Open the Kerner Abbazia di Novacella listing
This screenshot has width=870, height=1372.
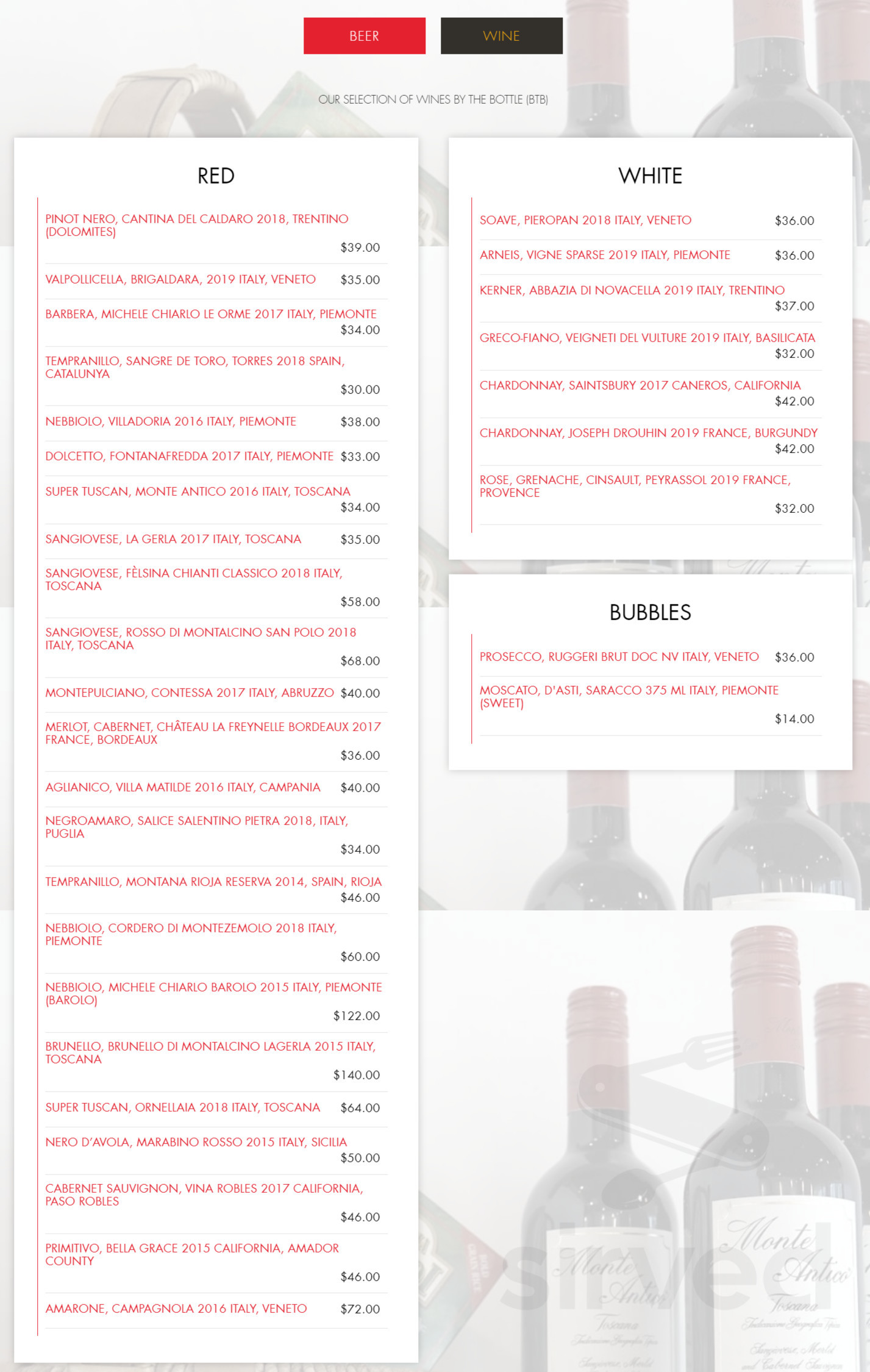[x=632, y=290]
